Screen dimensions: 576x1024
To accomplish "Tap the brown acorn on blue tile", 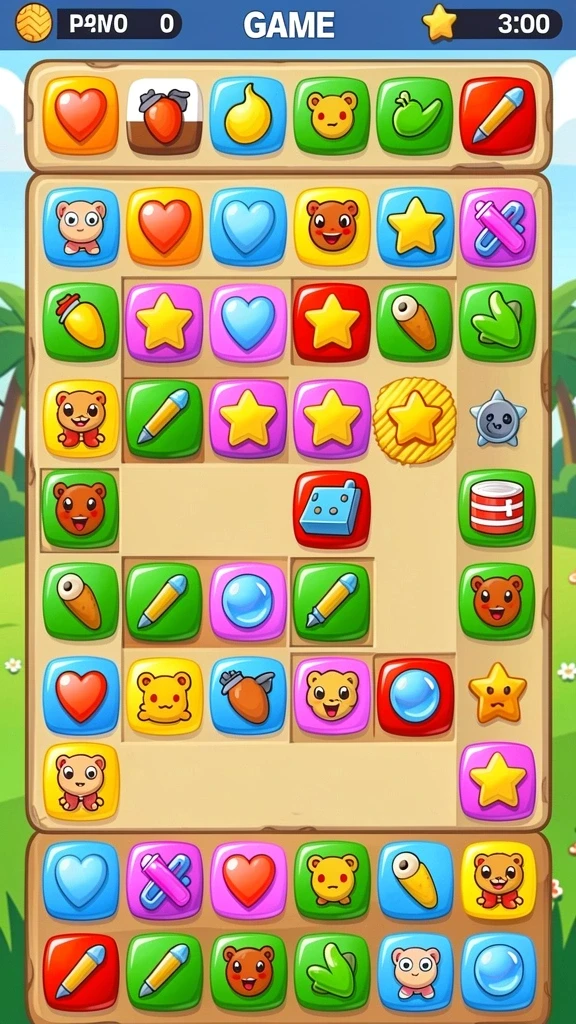I will pos(248,696).
